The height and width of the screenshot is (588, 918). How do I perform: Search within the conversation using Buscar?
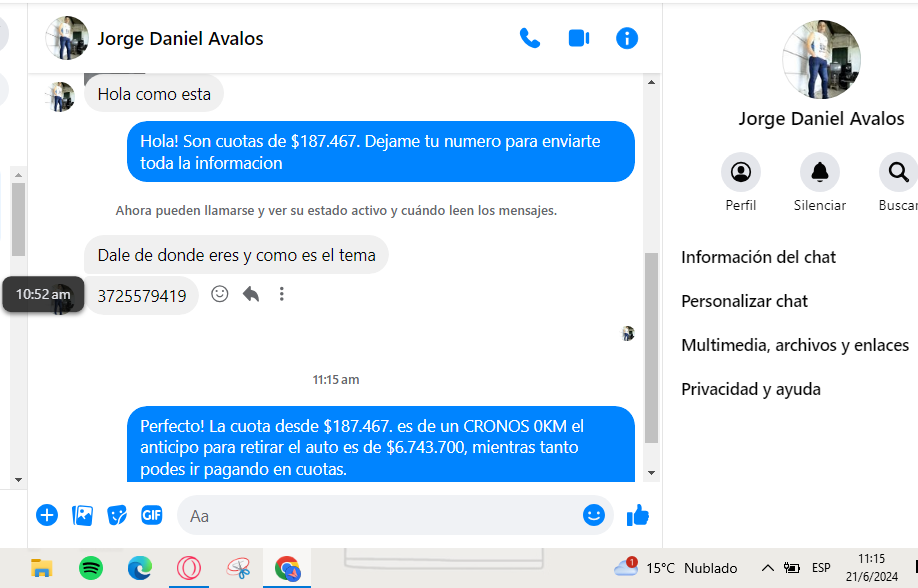[x=898, y=173]
